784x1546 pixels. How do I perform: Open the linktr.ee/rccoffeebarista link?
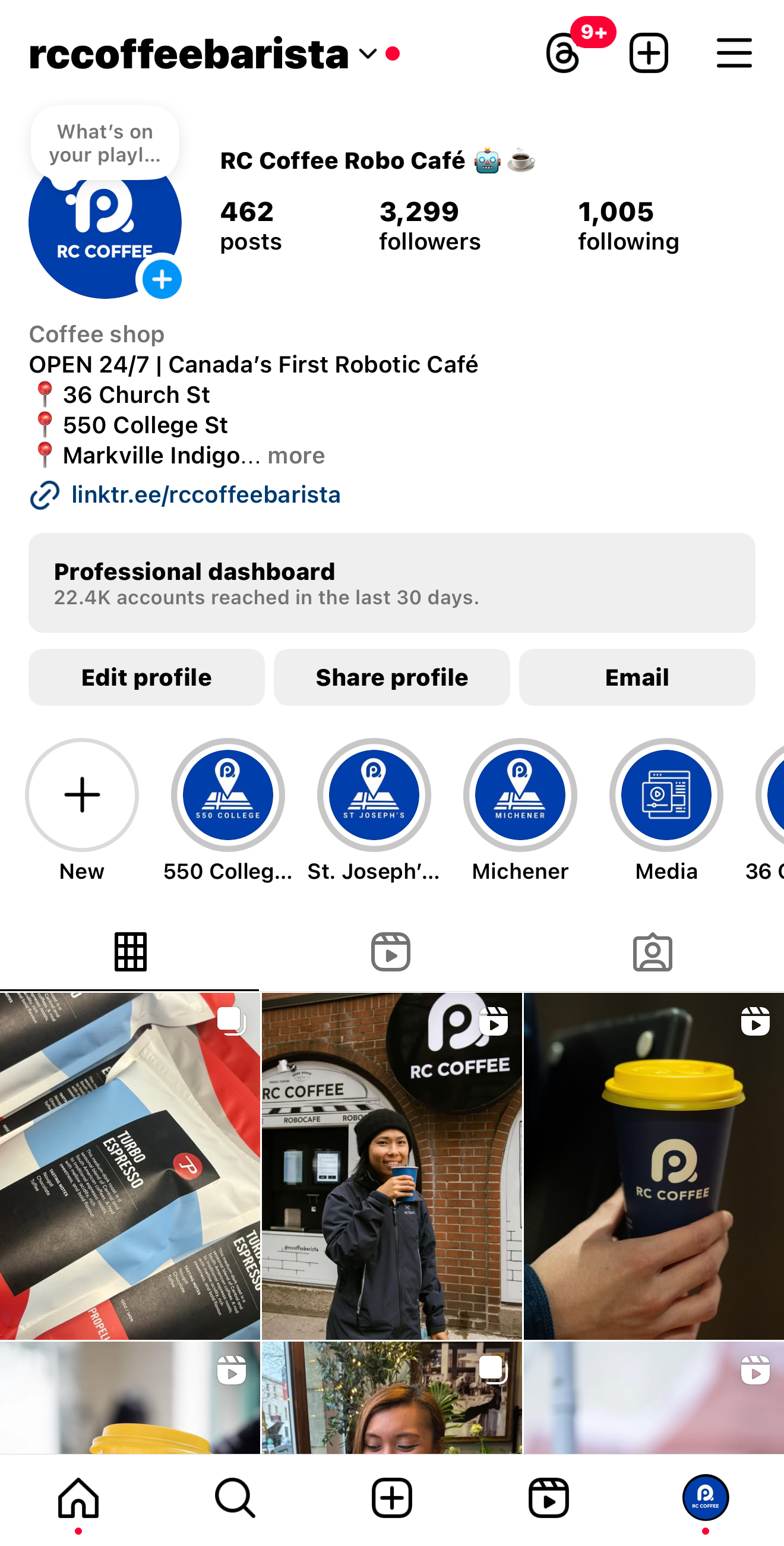tap(205, 494)
